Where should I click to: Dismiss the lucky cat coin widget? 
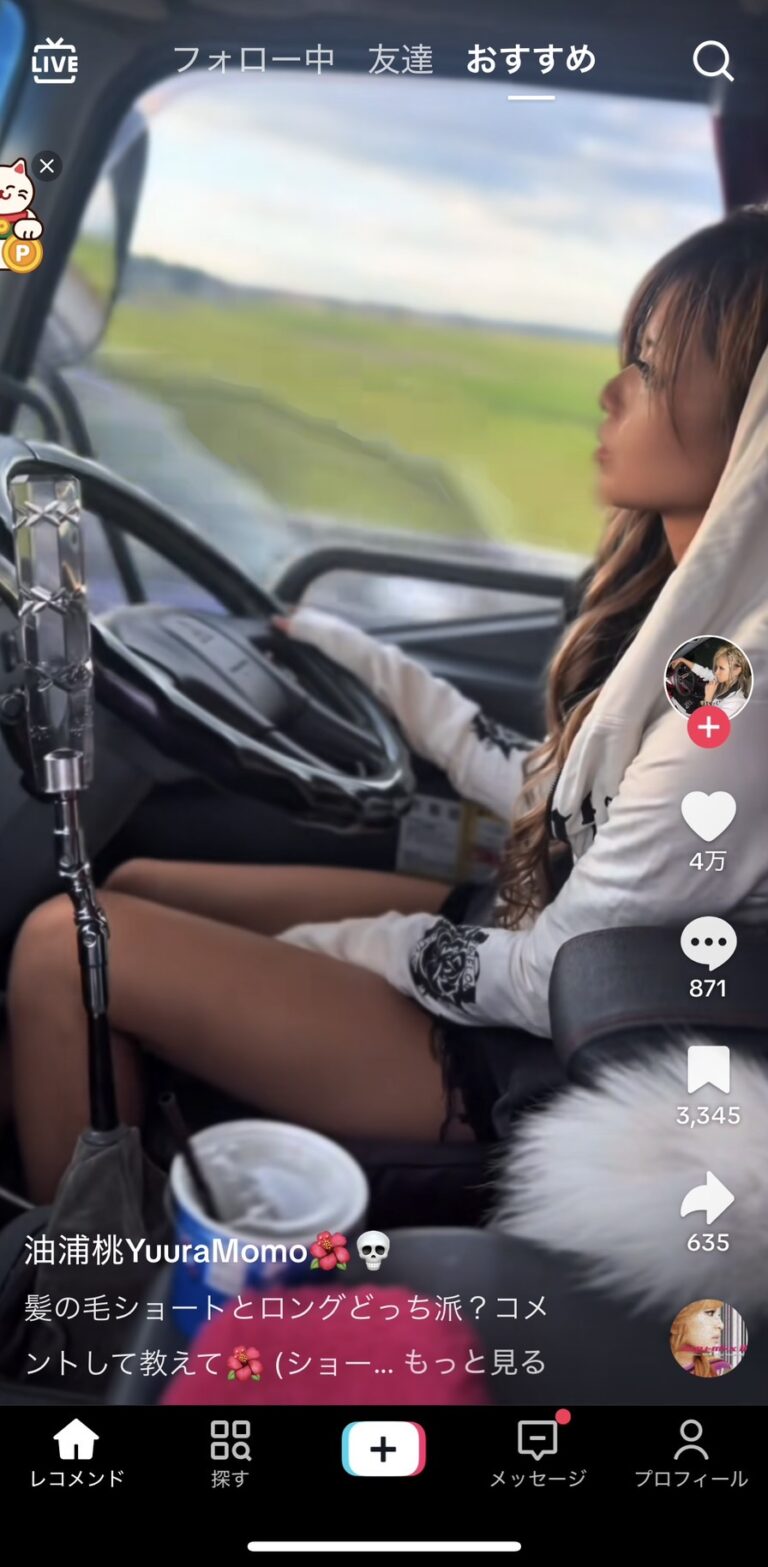47,166
